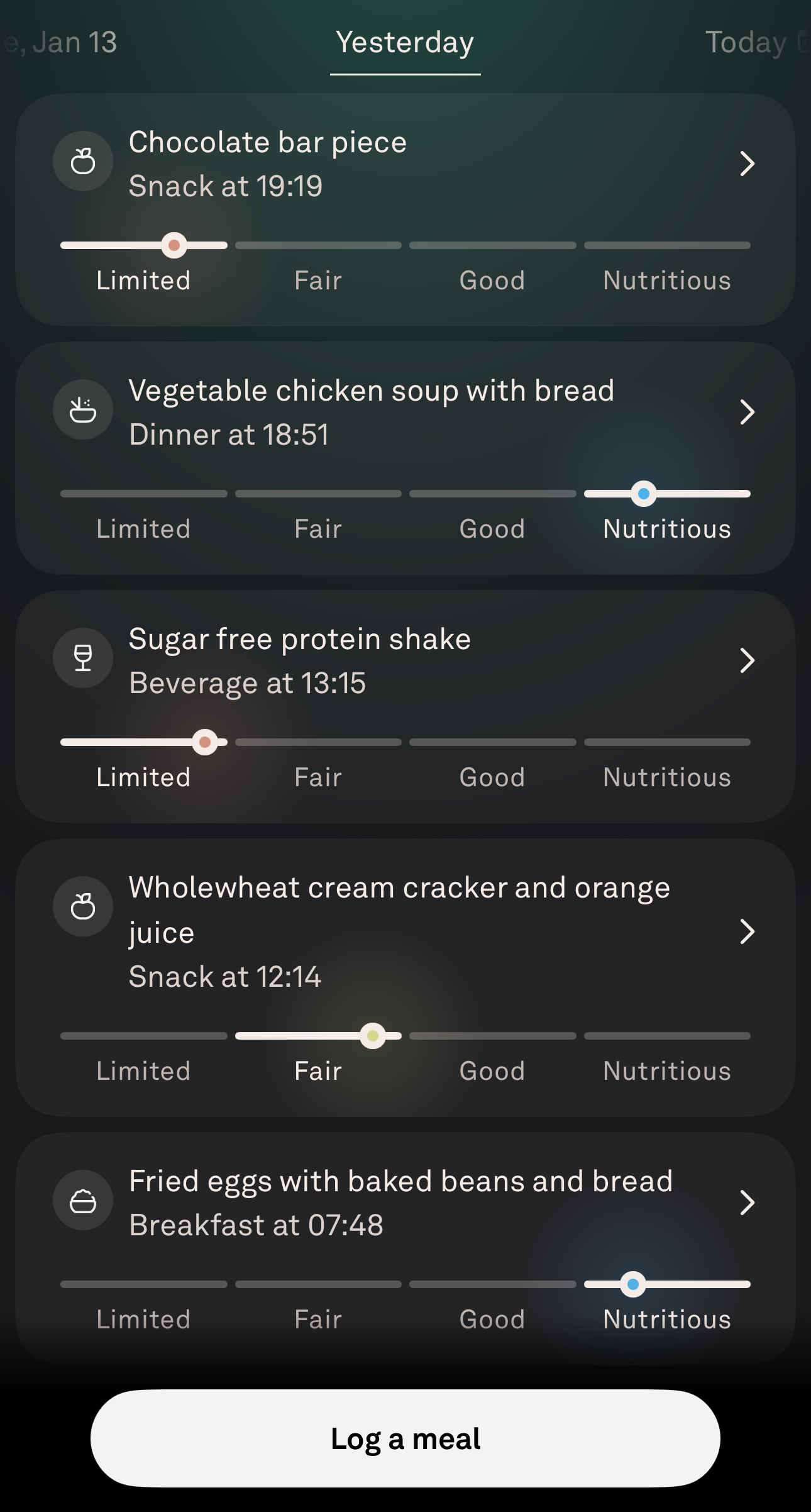Switch to the Today tab
This screenshot has height=1512, width=811.
[x=747, y=43]
